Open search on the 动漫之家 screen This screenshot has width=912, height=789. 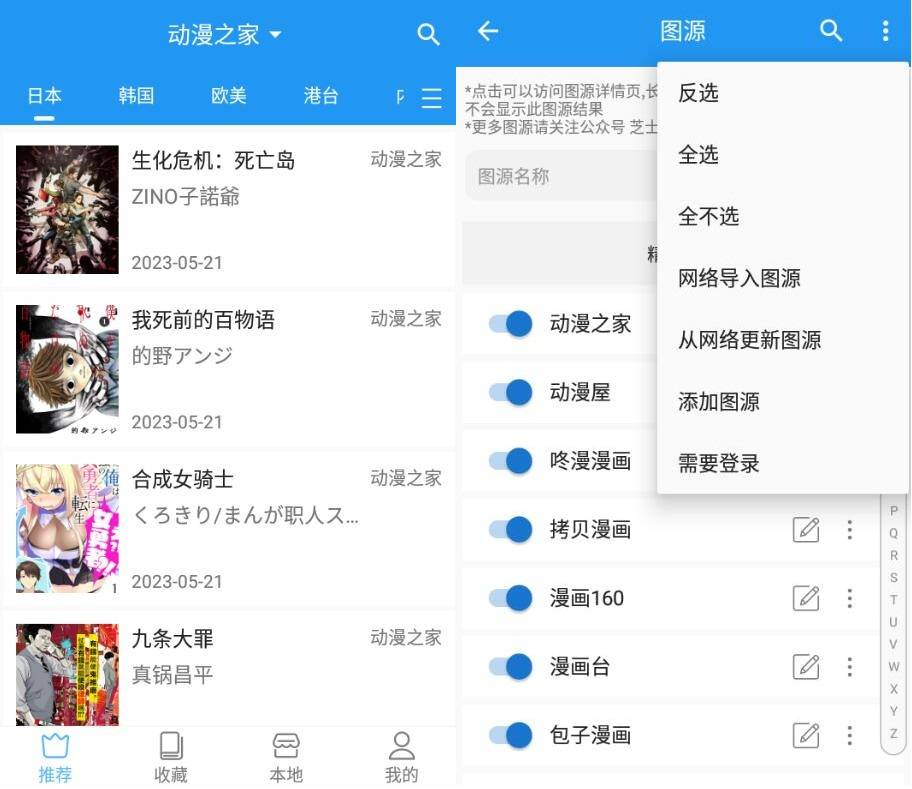tap(428, 35)
